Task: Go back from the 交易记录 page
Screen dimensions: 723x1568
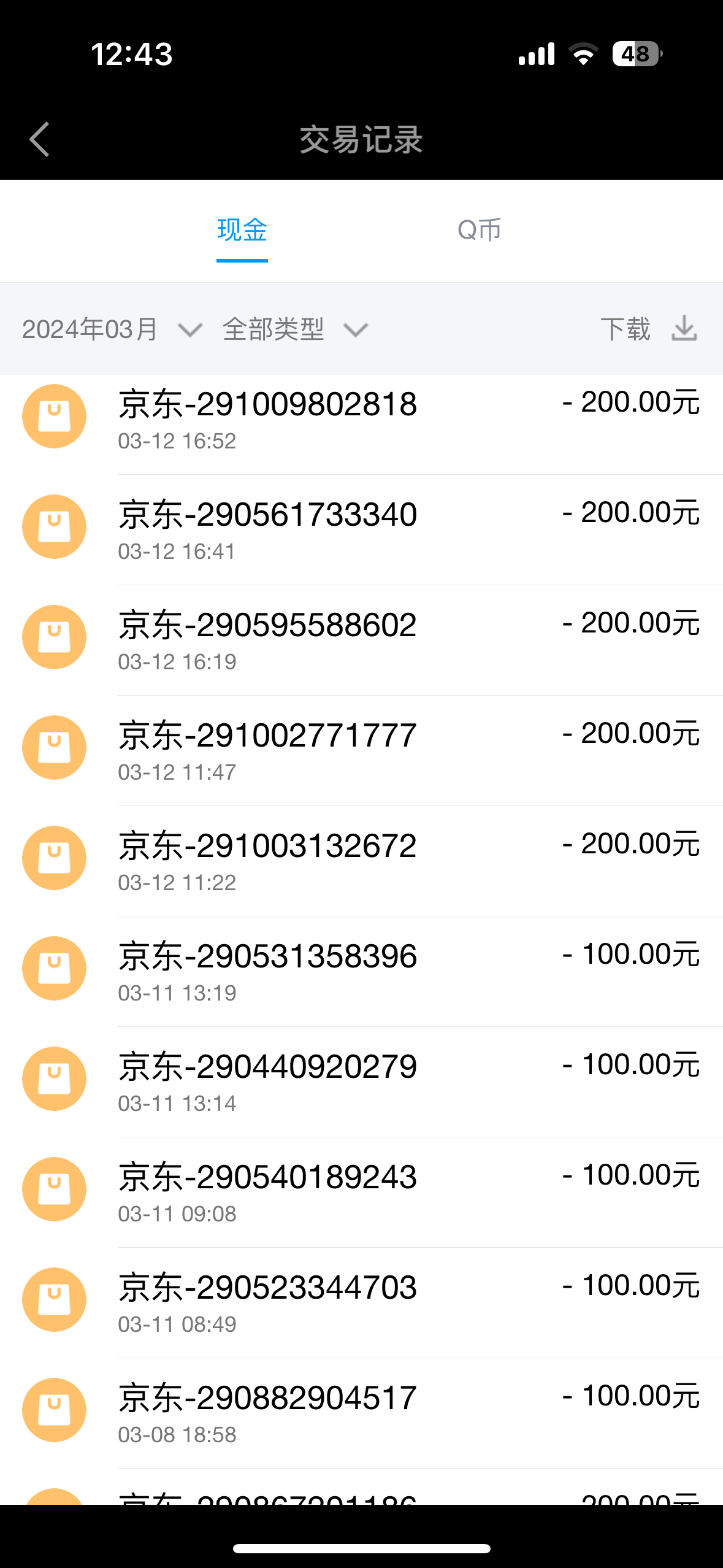Action: [40, 139]
